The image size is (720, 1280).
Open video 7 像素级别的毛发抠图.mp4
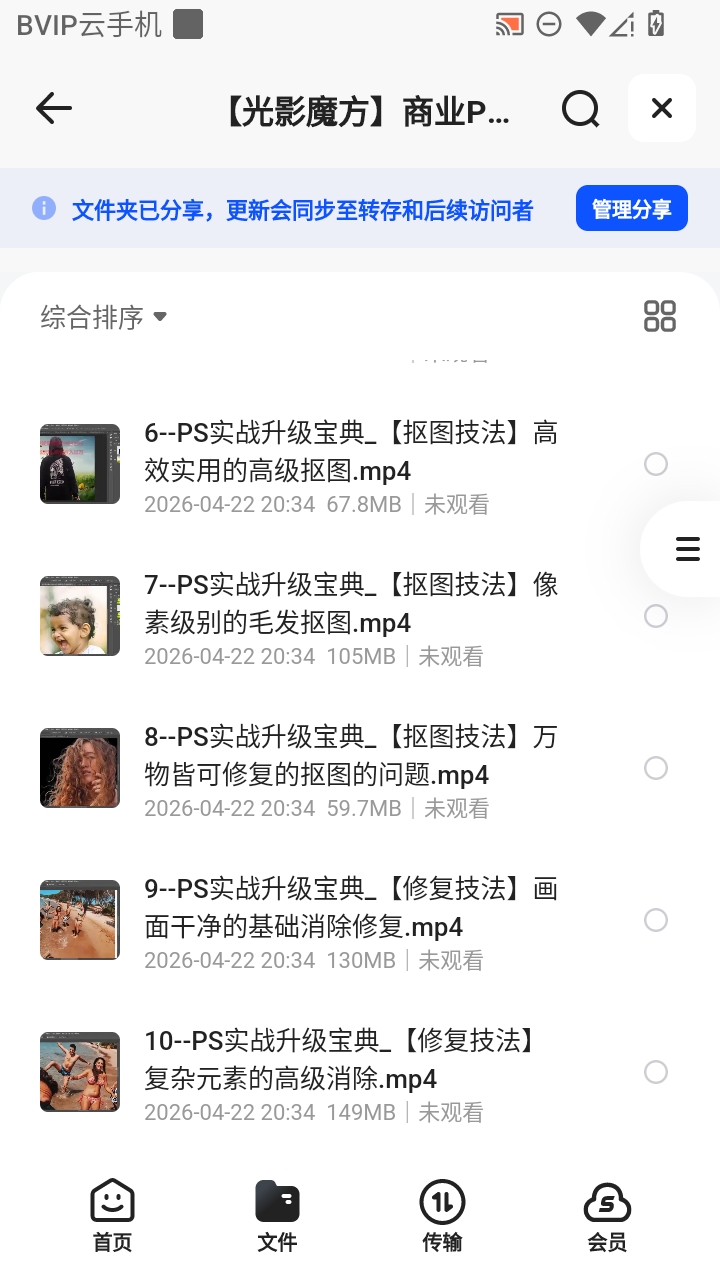coord(350,618)
